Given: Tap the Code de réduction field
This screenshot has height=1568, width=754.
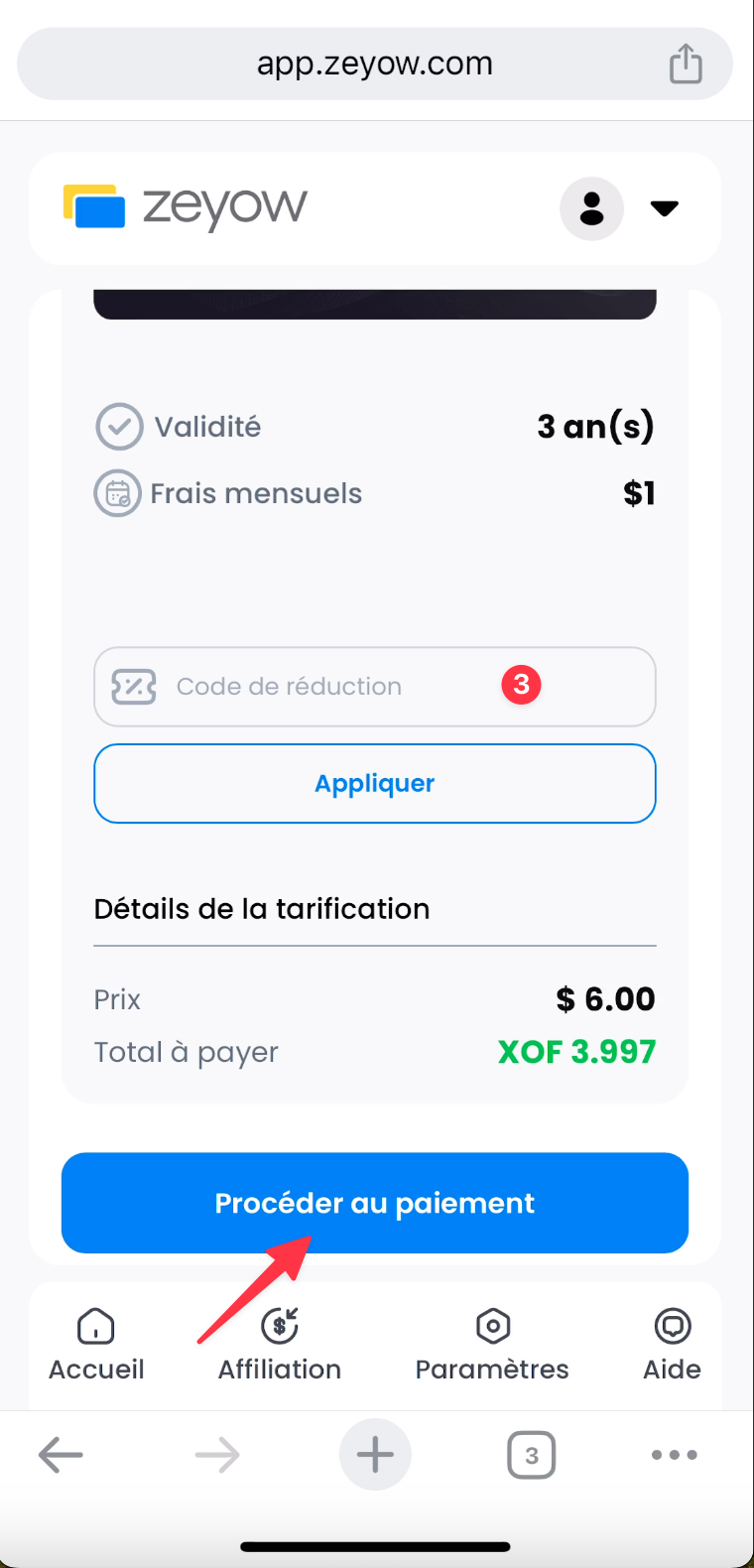Looking at the screenshot, I should 375,687.
